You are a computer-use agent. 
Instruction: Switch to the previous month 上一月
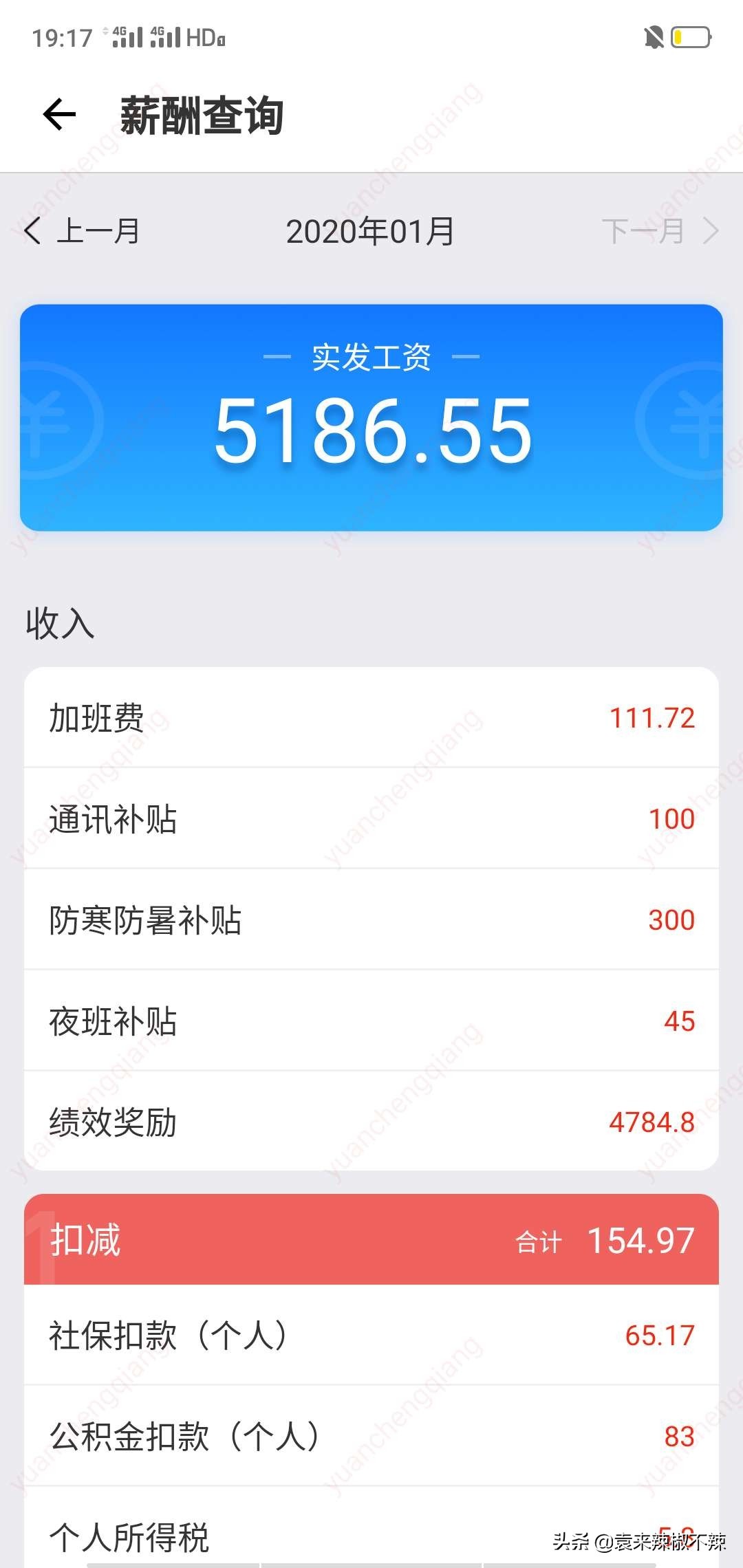(82, 231)
